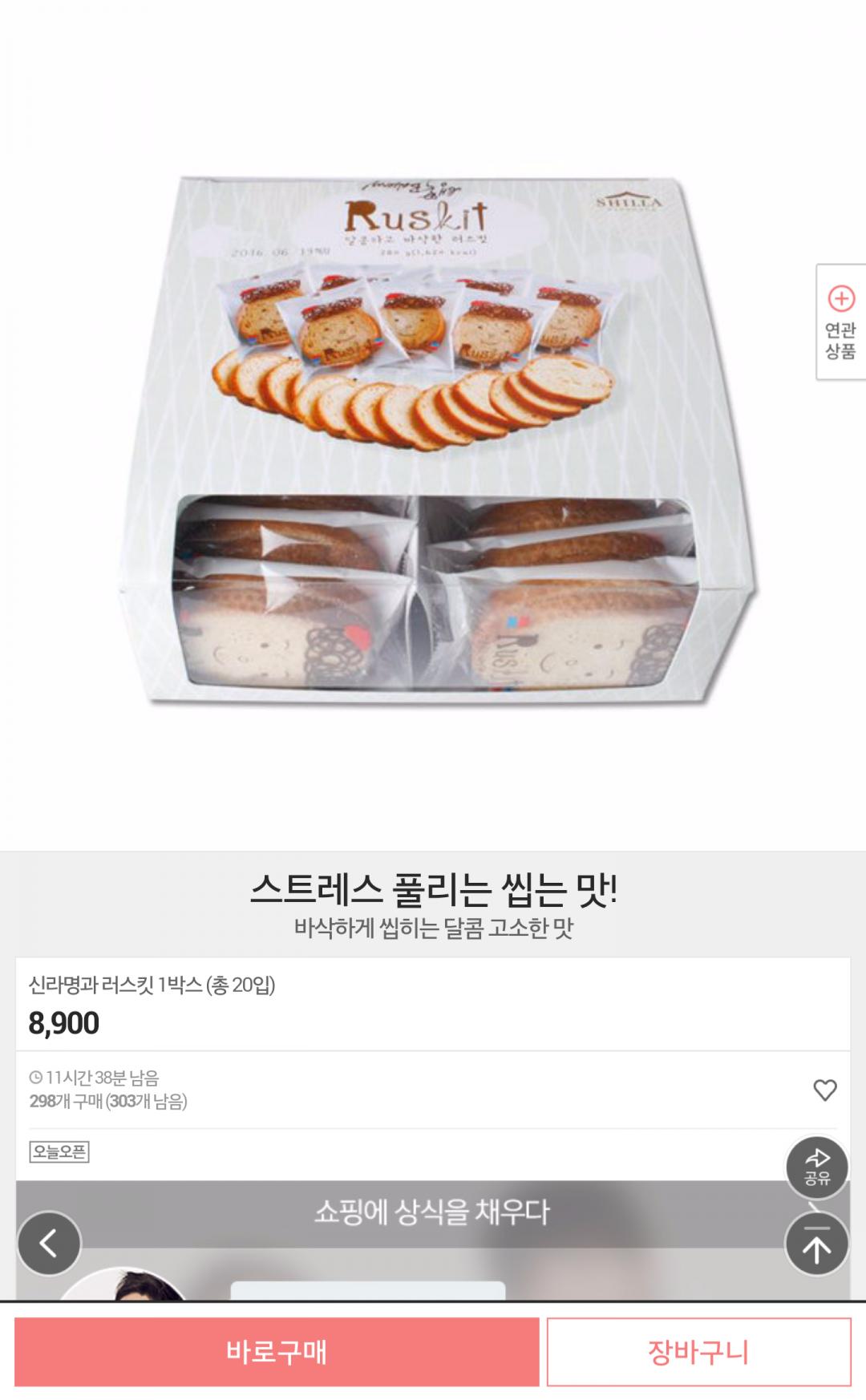Share this product via 공유 button

(x=816, y=1167)
